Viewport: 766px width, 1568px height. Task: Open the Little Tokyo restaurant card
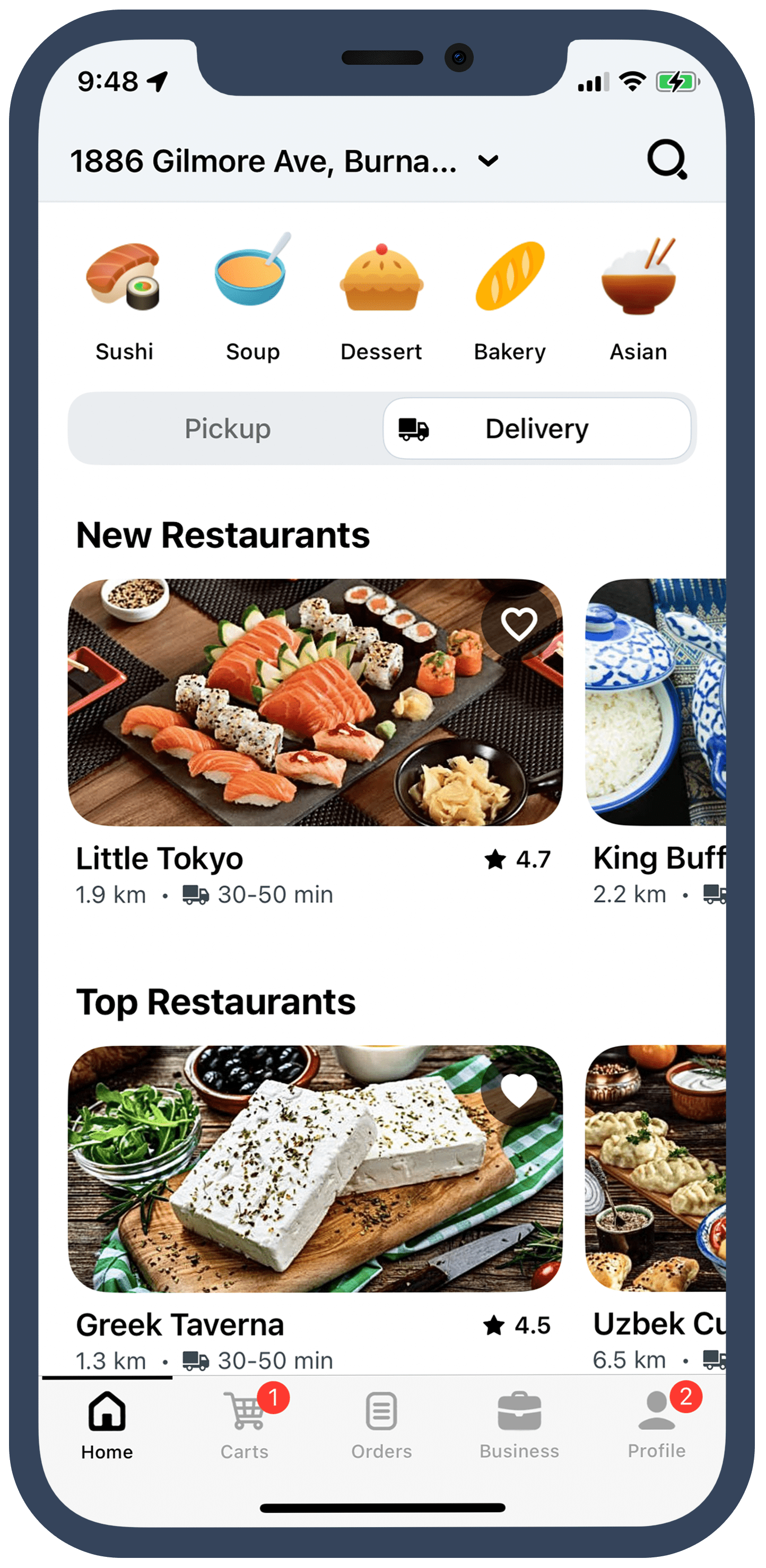click(315, 702)
